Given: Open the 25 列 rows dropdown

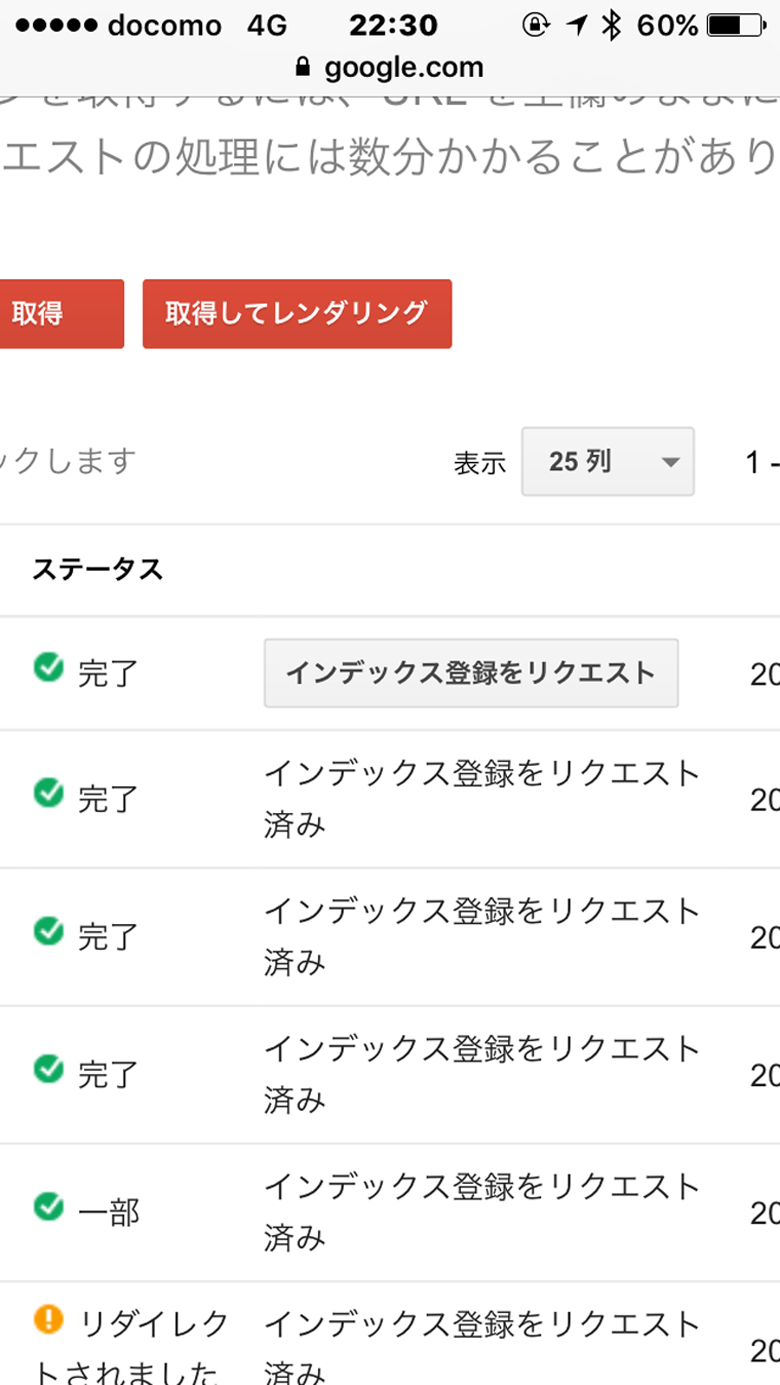Looking at the screenshot, I should [x=608, y=462].
